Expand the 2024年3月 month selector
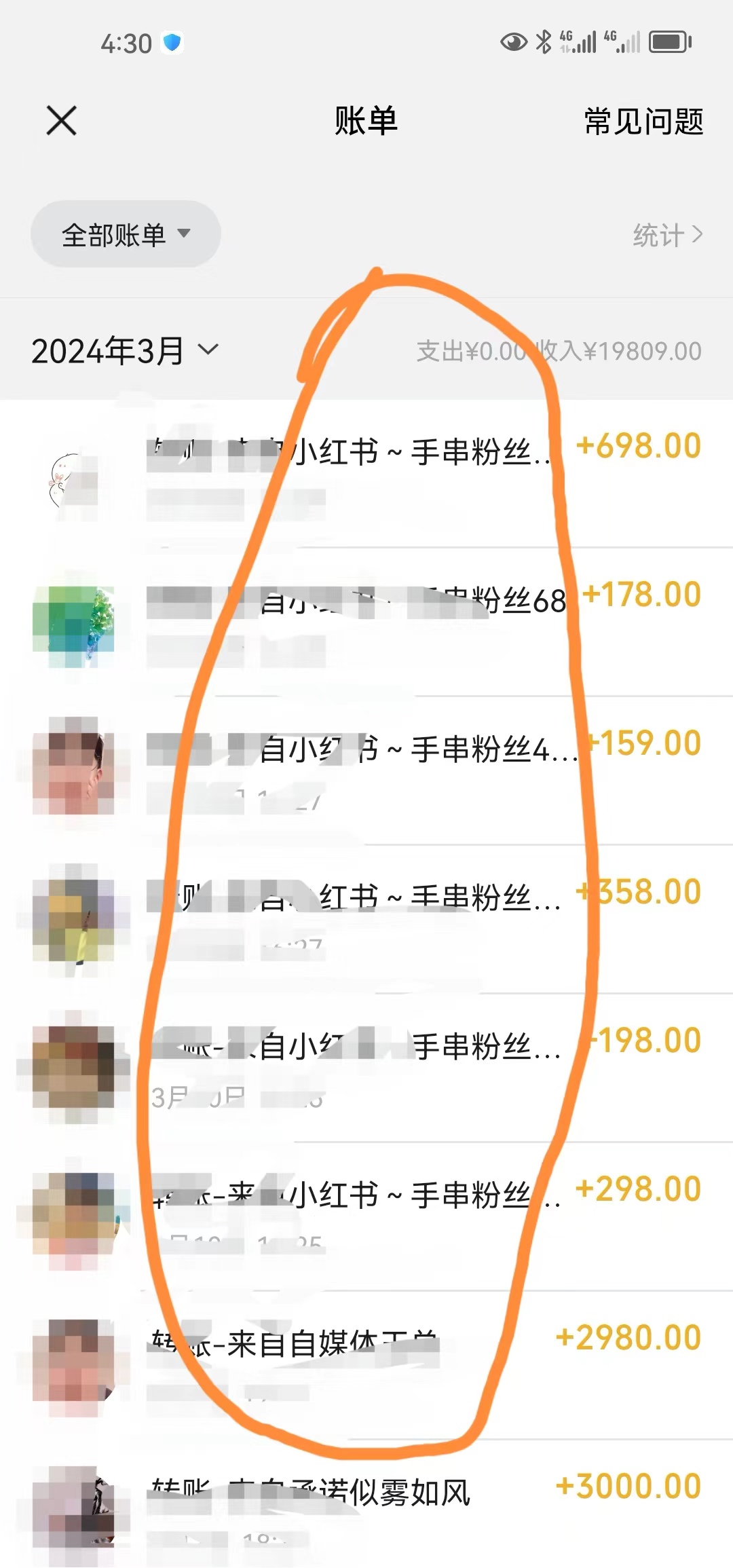 [x=125, y=350]
